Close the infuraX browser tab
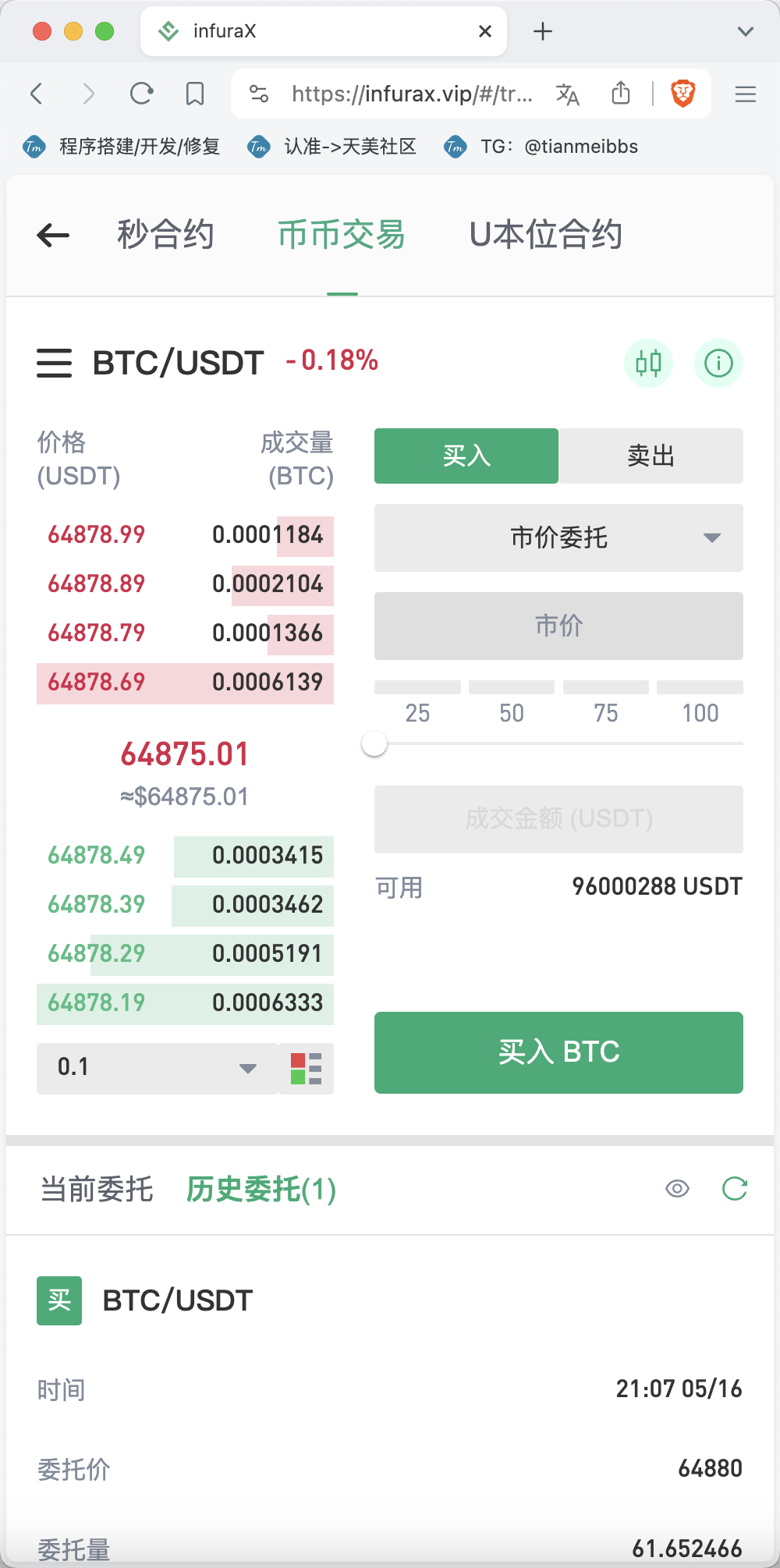This screenshot has width=780, height=1568. (x=485, y=31)
